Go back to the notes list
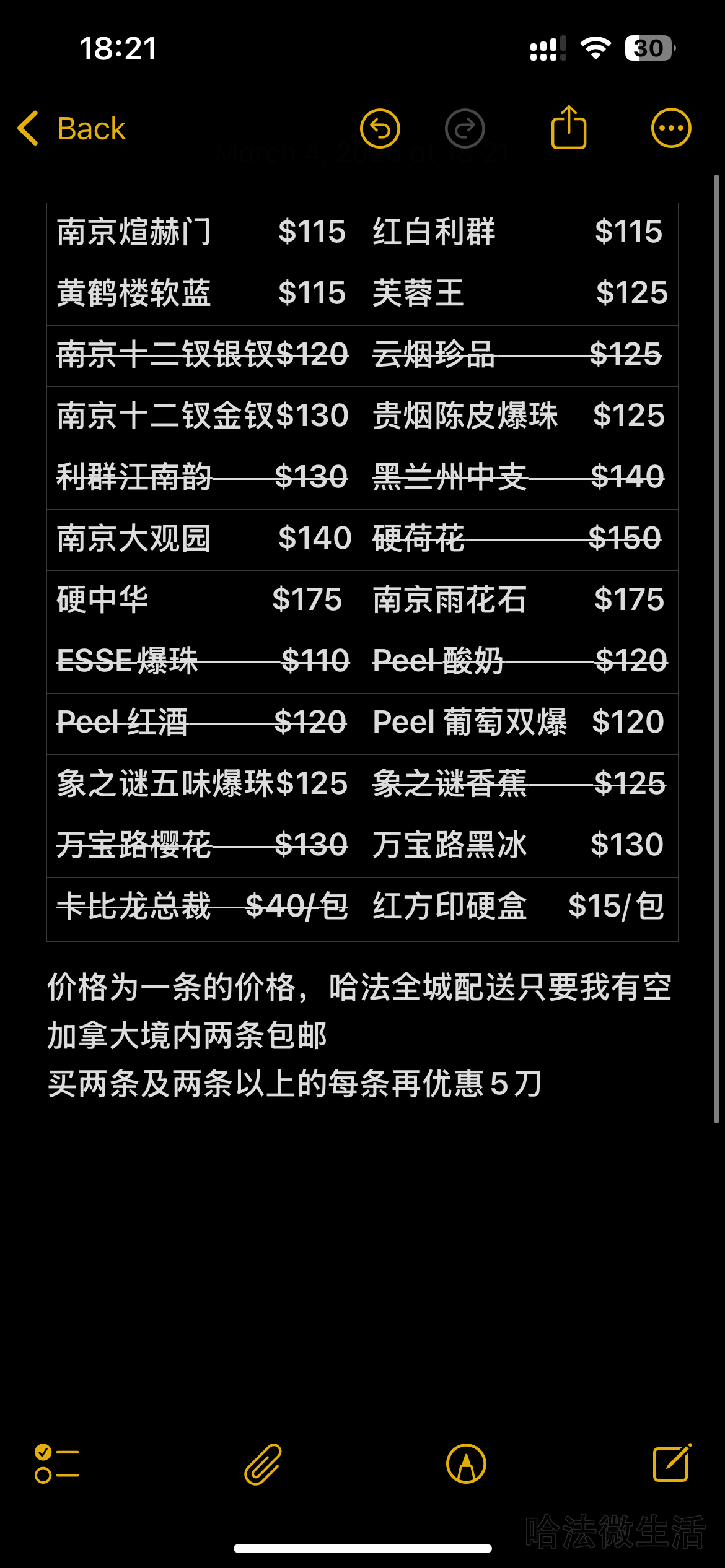Viewport: 725px width, 1568px height. 72,129
